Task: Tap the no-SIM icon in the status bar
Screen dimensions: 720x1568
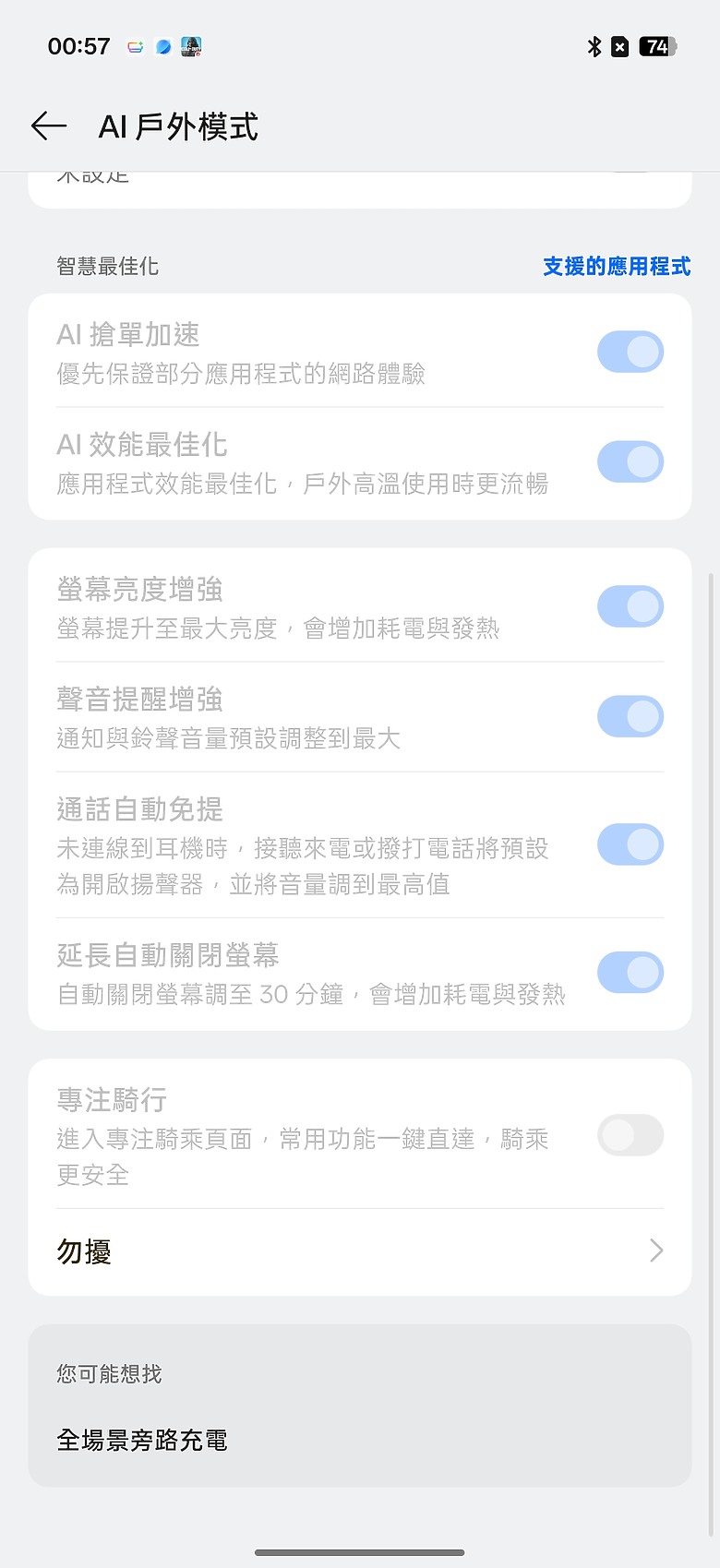Action: tap(620, 46)
